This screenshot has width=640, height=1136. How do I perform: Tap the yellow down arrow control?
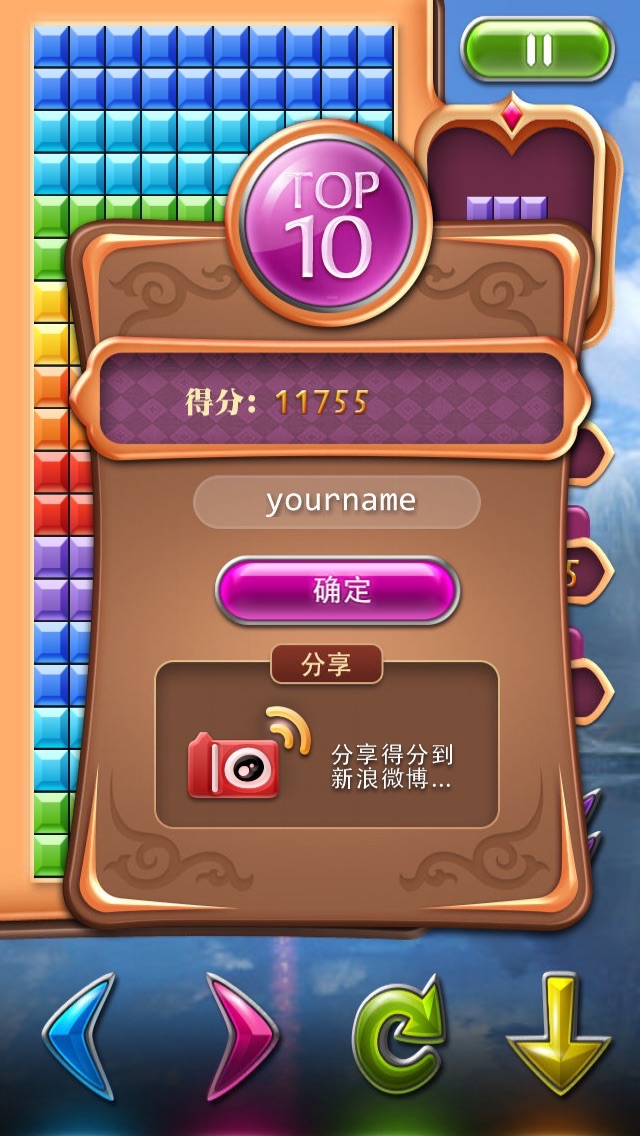(x=557, y=1036)
